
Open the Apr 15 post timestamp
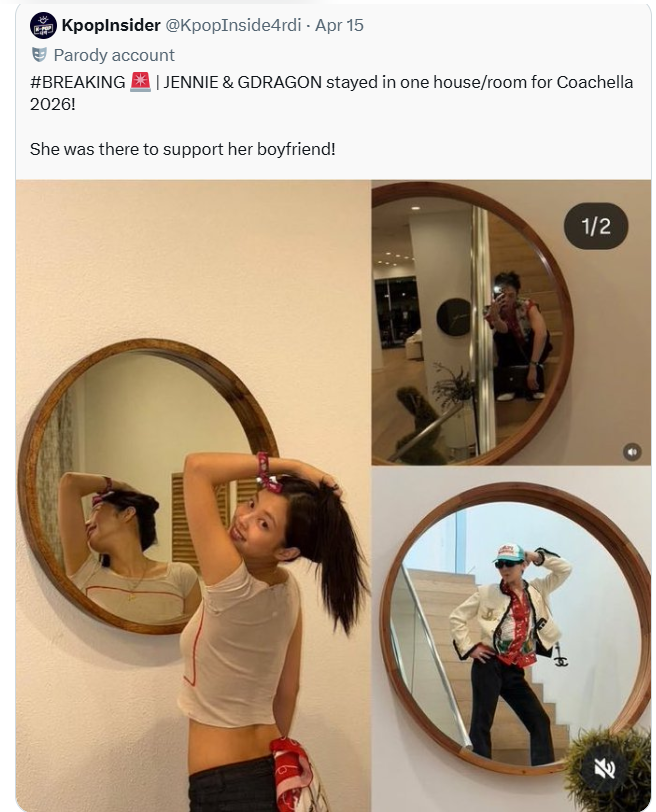342,25
